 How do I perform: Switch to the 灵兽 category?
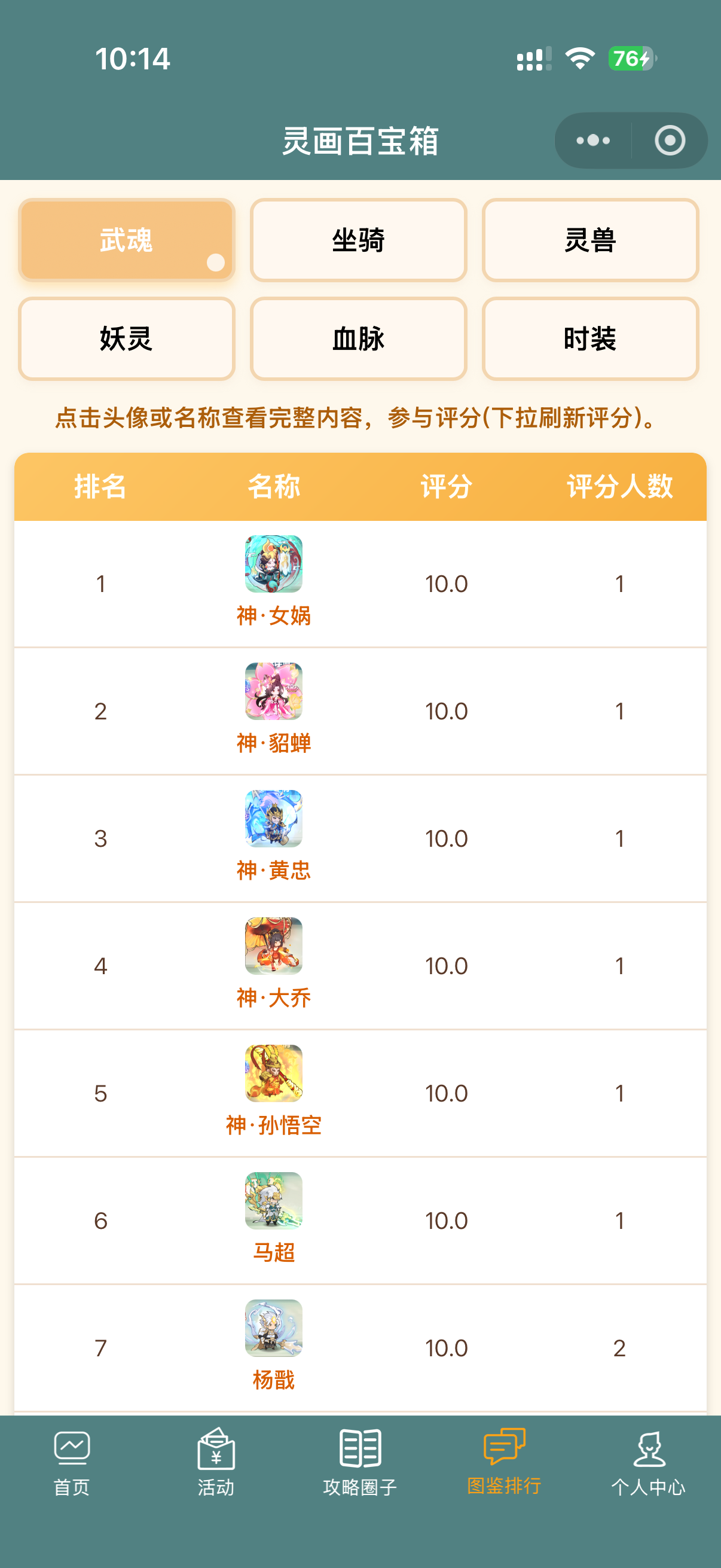590,240
